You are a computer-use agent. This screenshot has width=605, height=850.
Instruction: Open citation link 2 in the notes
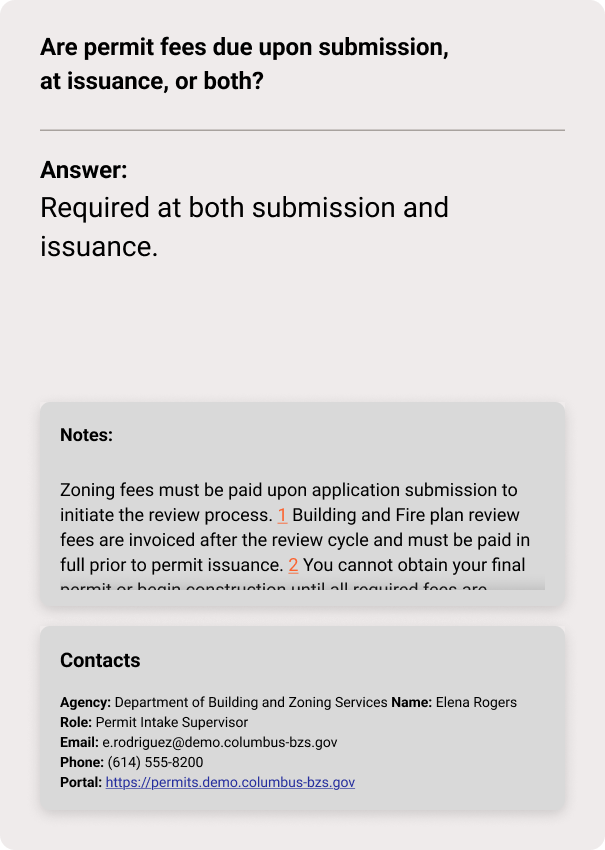pos(293,565)
